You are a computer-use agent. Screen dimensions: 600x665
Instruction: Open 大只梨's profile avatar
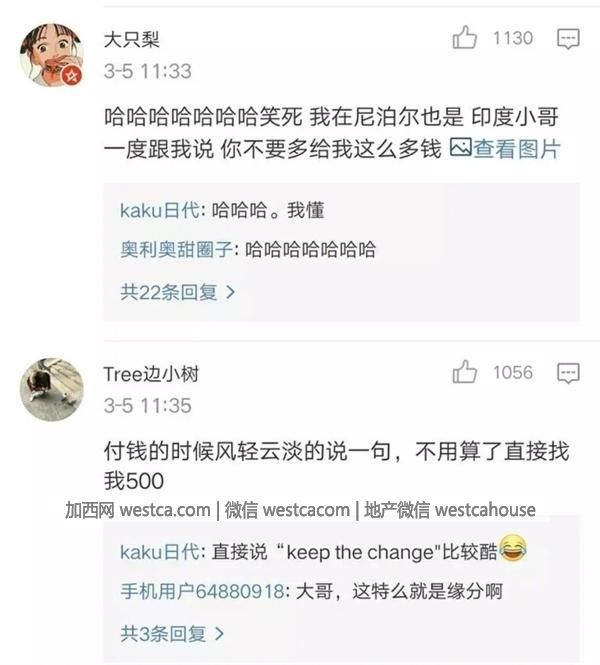point(51,56)
